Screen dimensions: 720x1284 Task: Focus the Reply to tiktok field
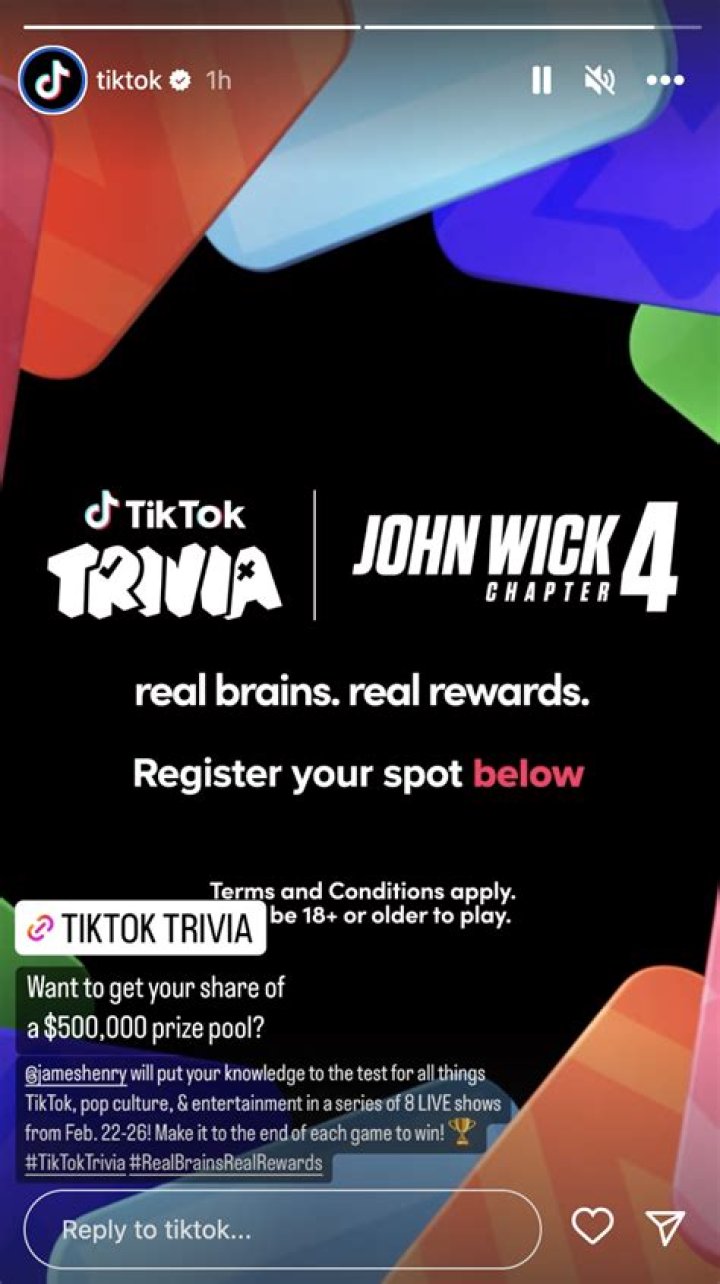282,1229
